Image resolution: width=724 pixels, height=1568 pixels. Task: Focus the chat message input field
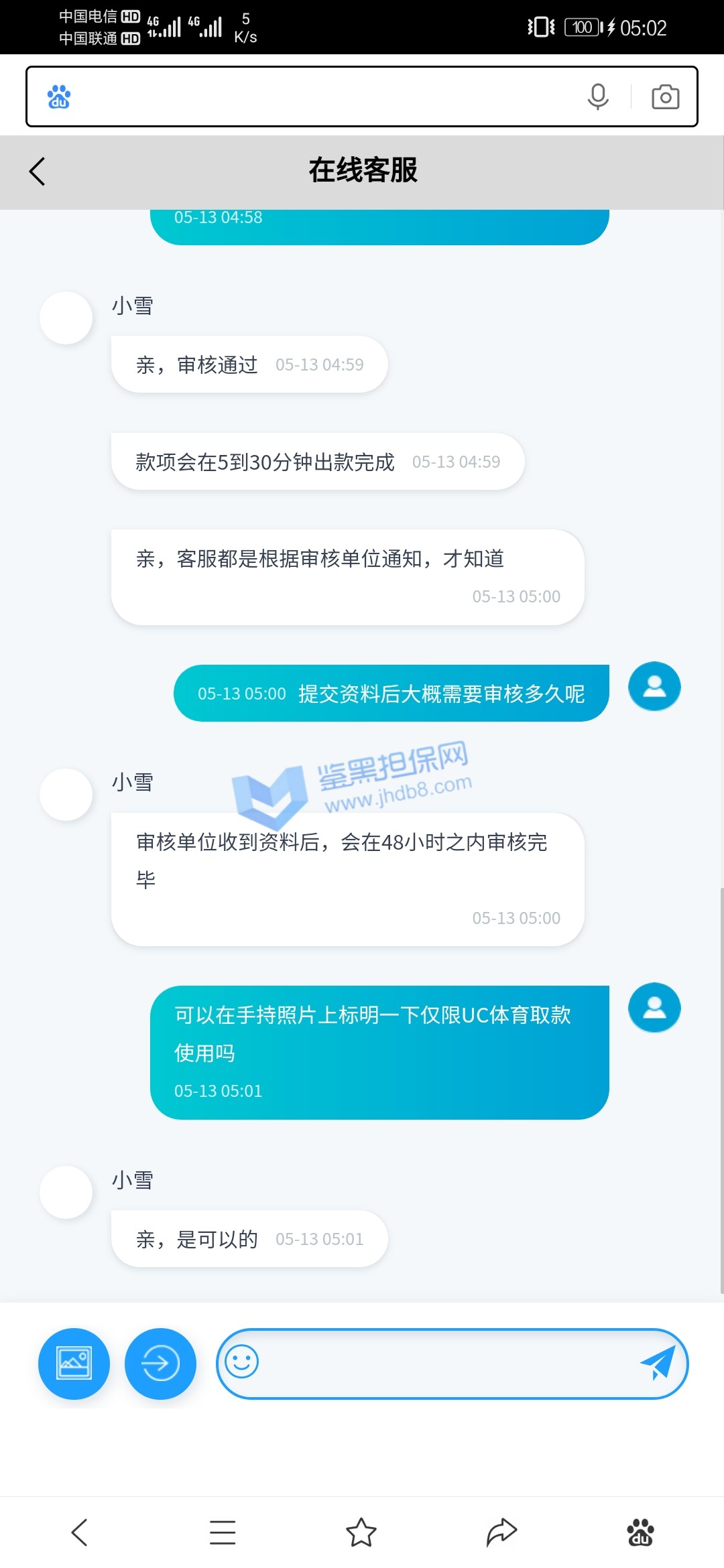[442, 1363]
